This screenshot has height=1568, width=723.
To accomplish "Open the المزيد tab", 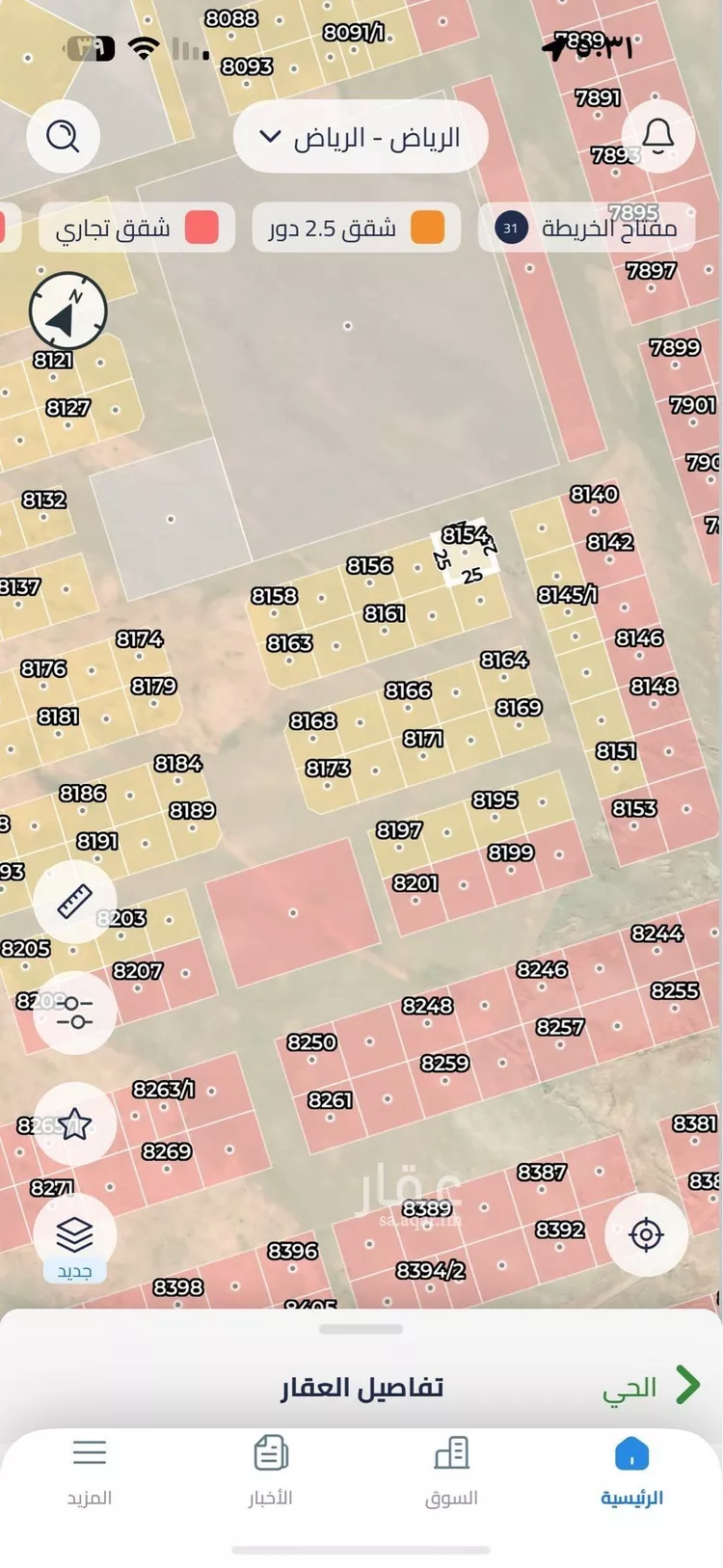I will click(x=90, y=1471).
